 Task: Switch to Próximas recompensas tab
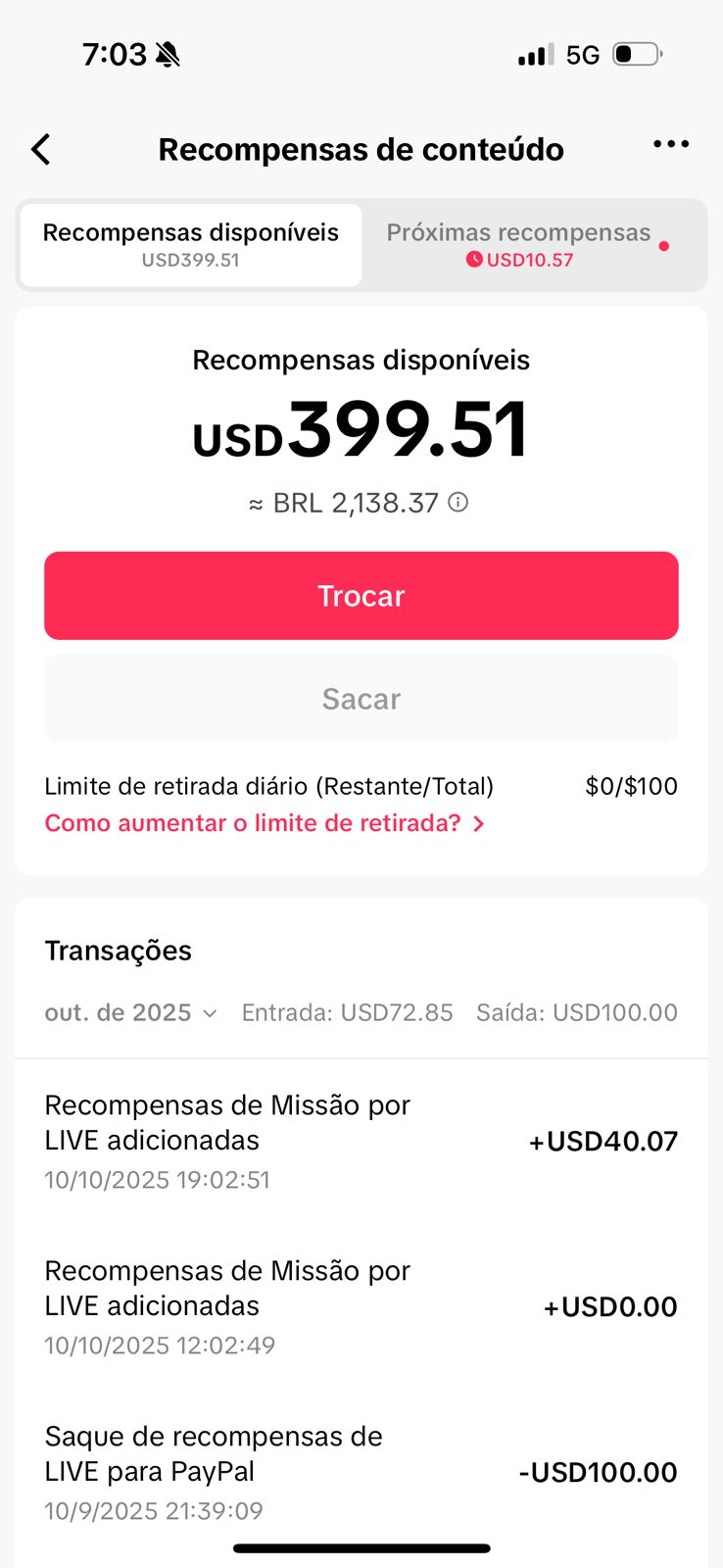519,245
